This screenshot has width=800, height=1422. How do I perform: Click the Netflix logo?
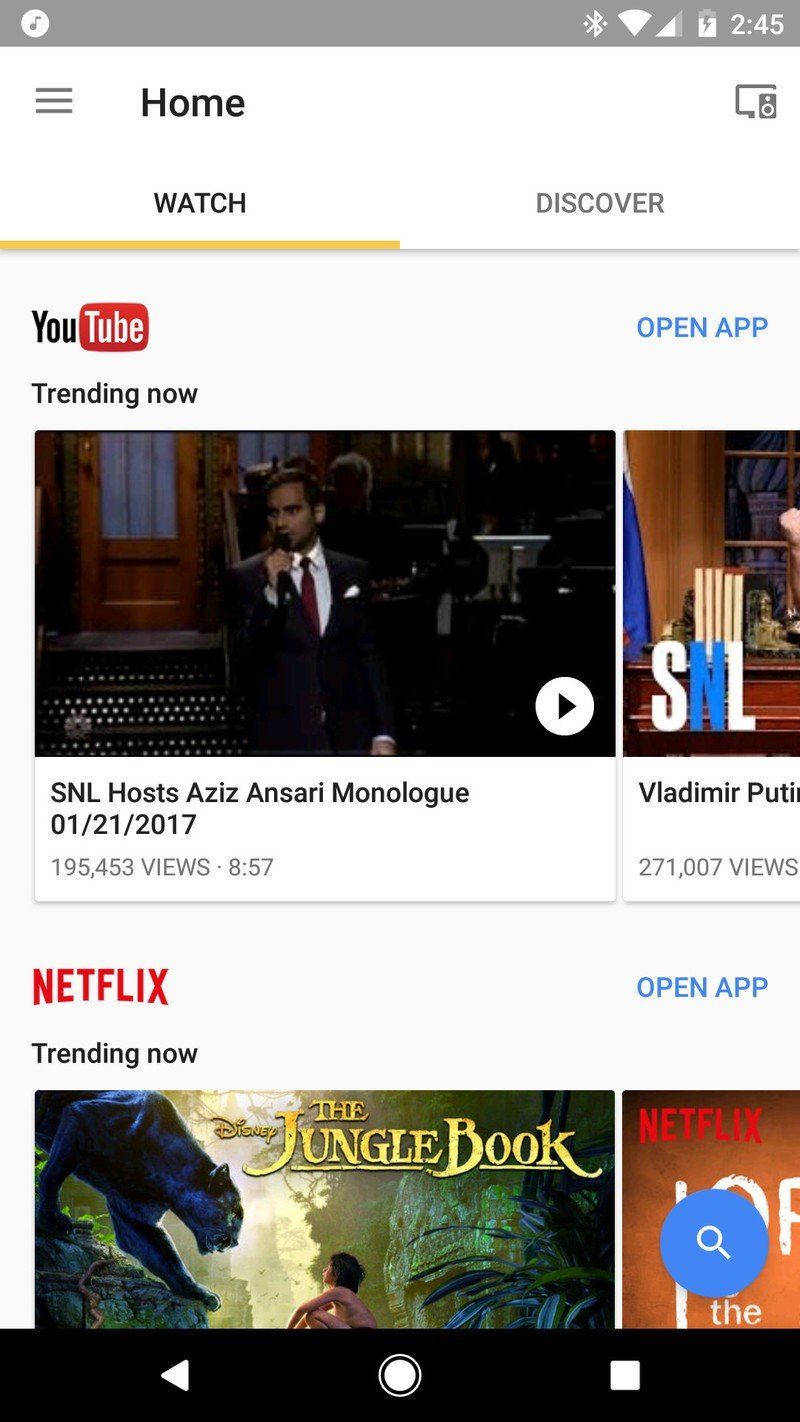click(100, 986)
